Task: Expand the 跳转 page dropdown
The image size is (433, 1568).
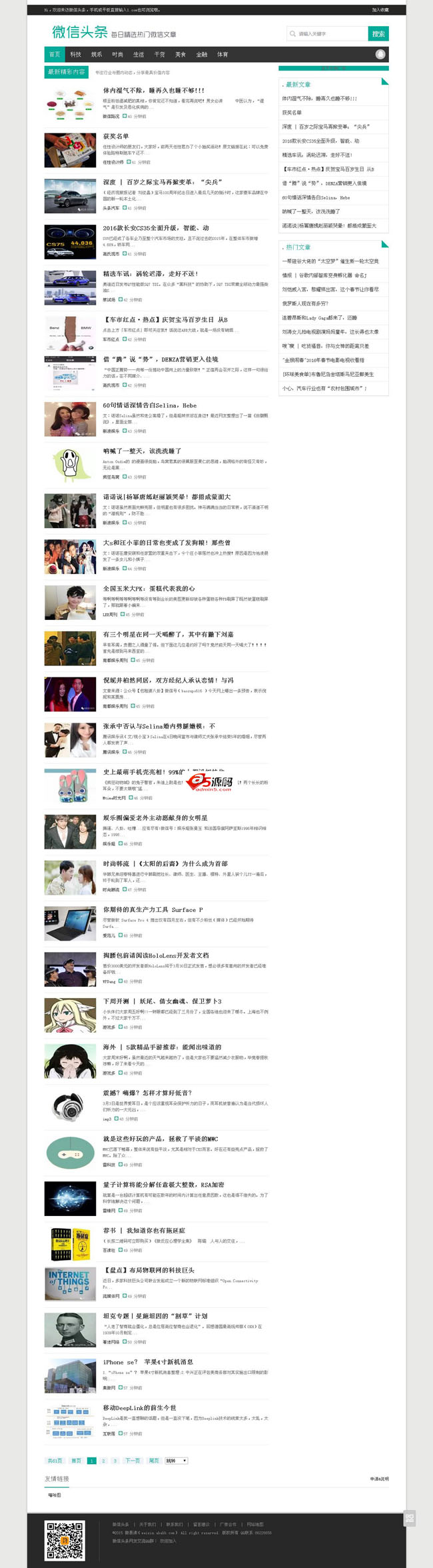Action: tap(176, 1461)
